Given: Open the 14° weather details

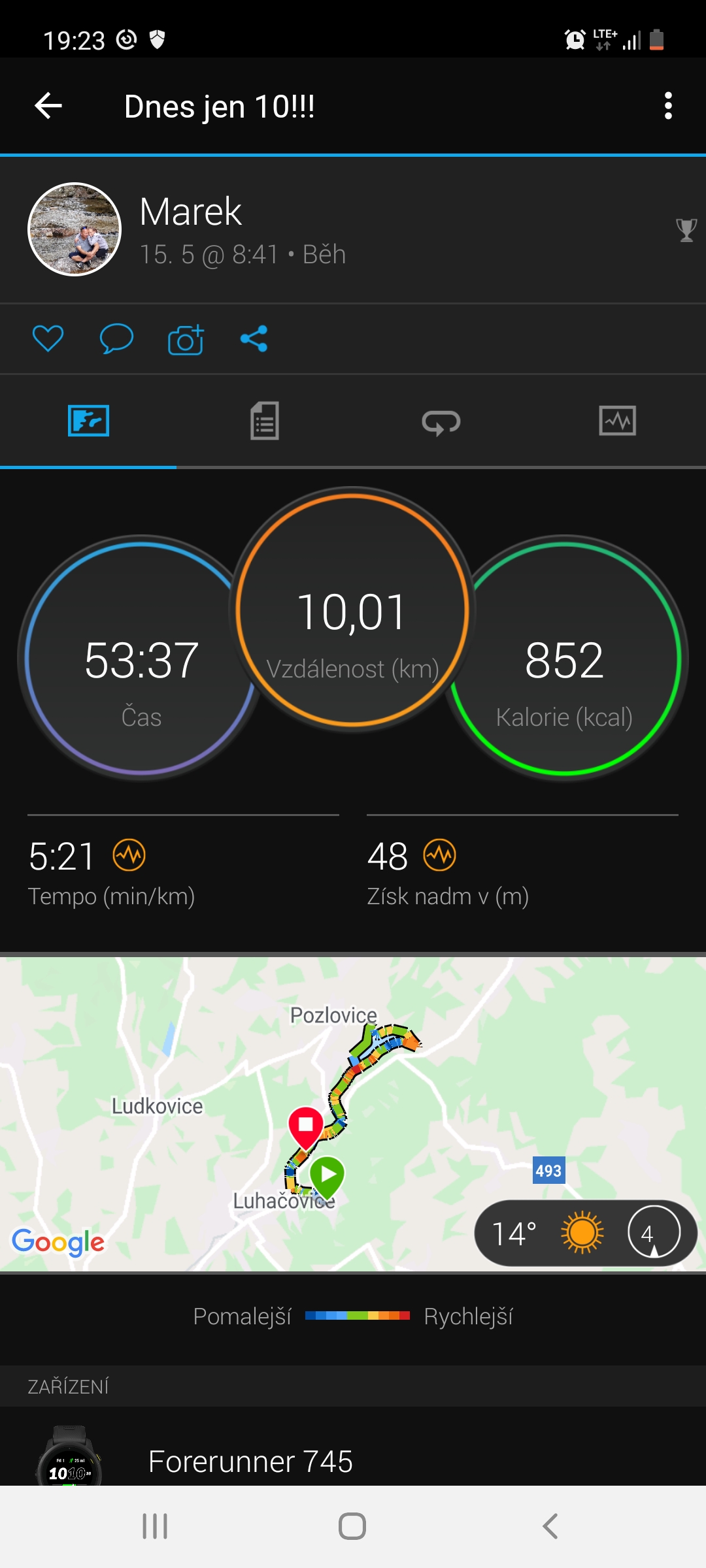Looking at the screenshot, I should 586,1233.
